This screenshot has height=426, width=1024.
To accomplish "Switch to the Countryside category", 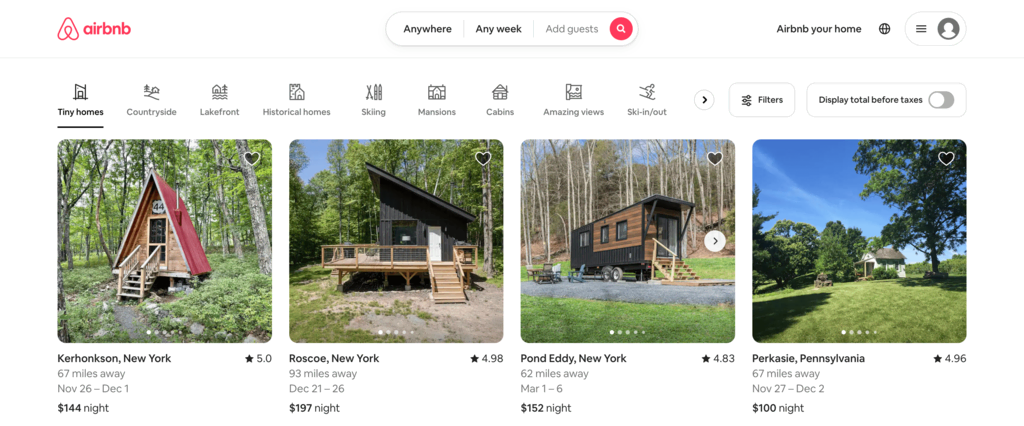I will click(151, 100).
